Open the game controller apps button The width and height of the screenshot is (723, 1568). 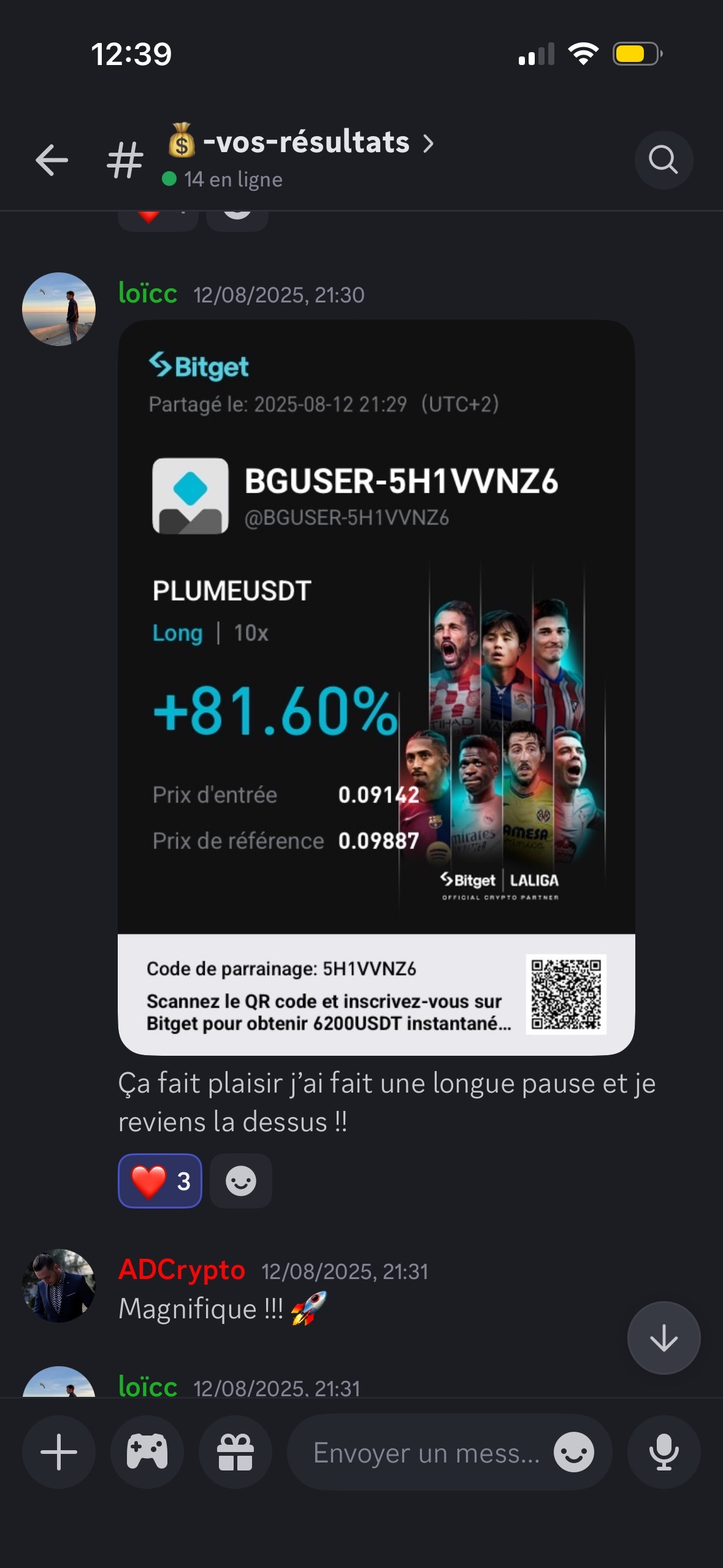[147, 1452]
